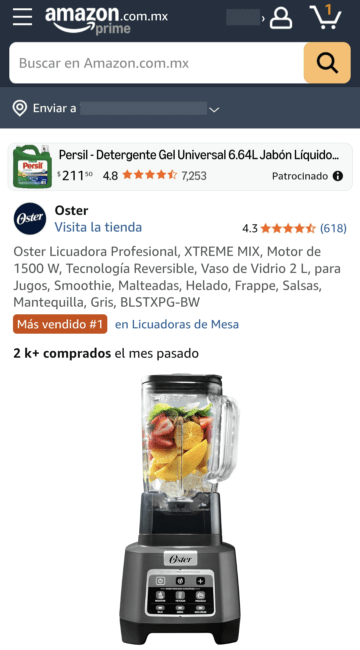Open the 618 customer reviews
The image size is (360, 650).
point(333,228)
